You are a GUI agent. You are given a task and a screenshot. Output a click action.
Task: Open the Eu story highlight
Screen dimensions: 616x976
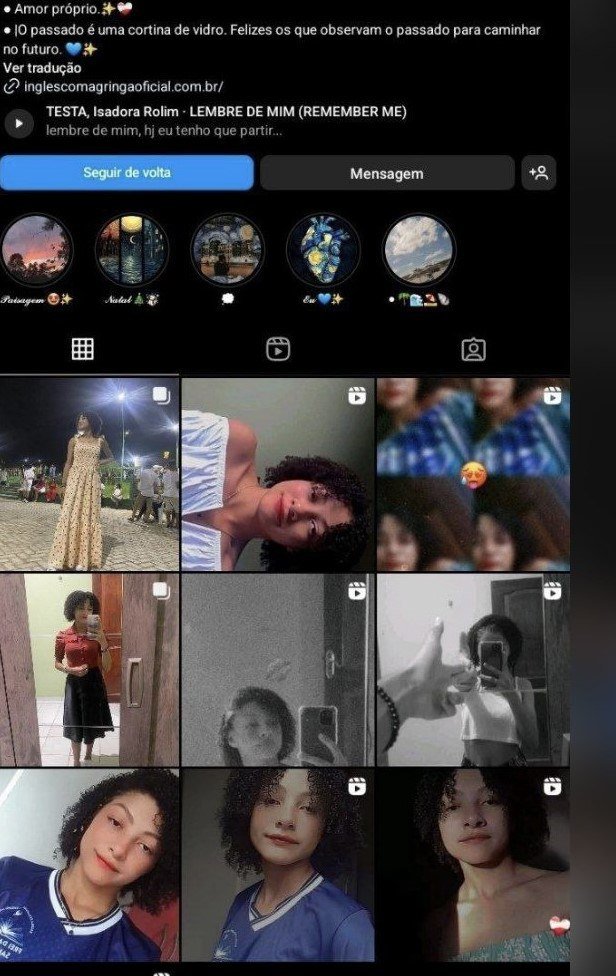point(323,251)
